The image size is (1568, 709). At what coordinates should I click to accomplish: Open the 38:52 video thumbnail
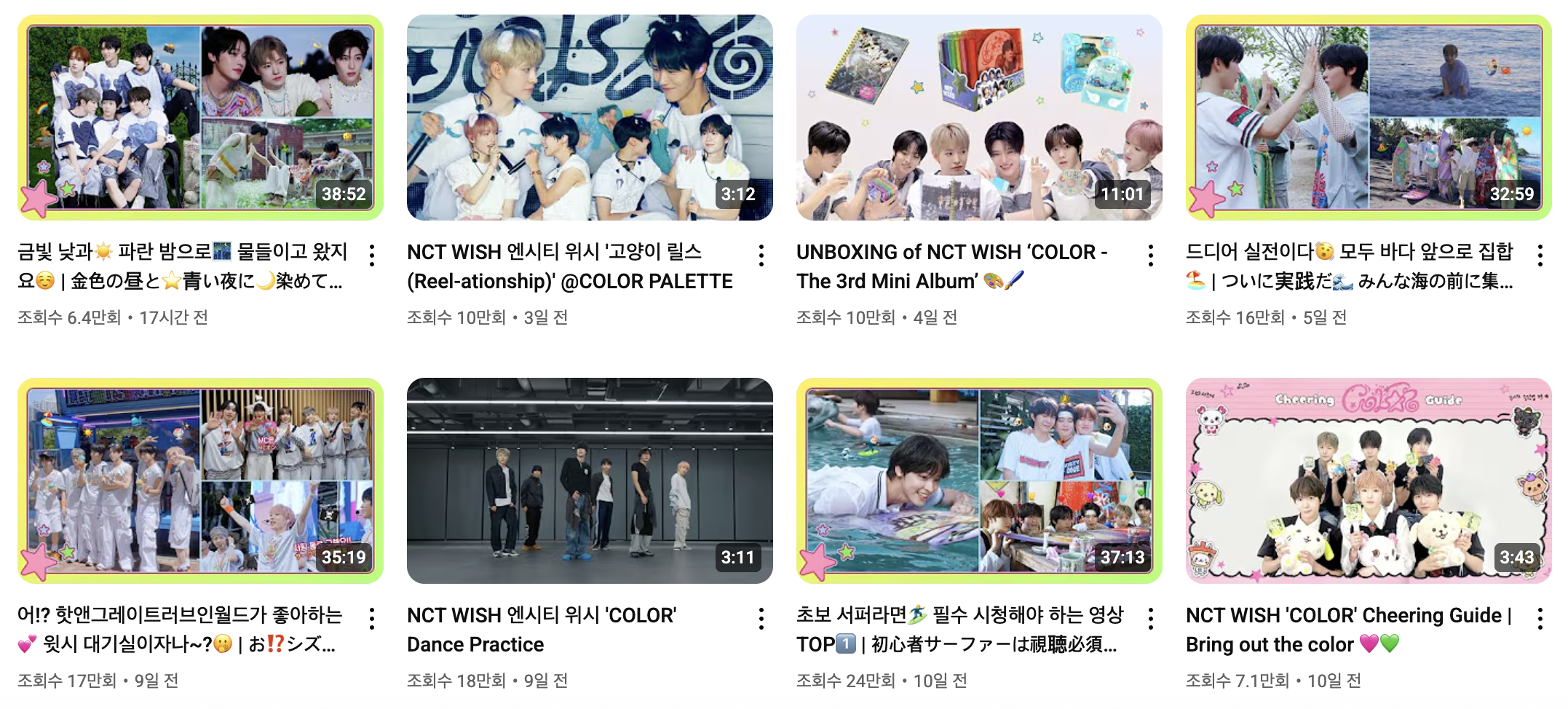(200, 118)
